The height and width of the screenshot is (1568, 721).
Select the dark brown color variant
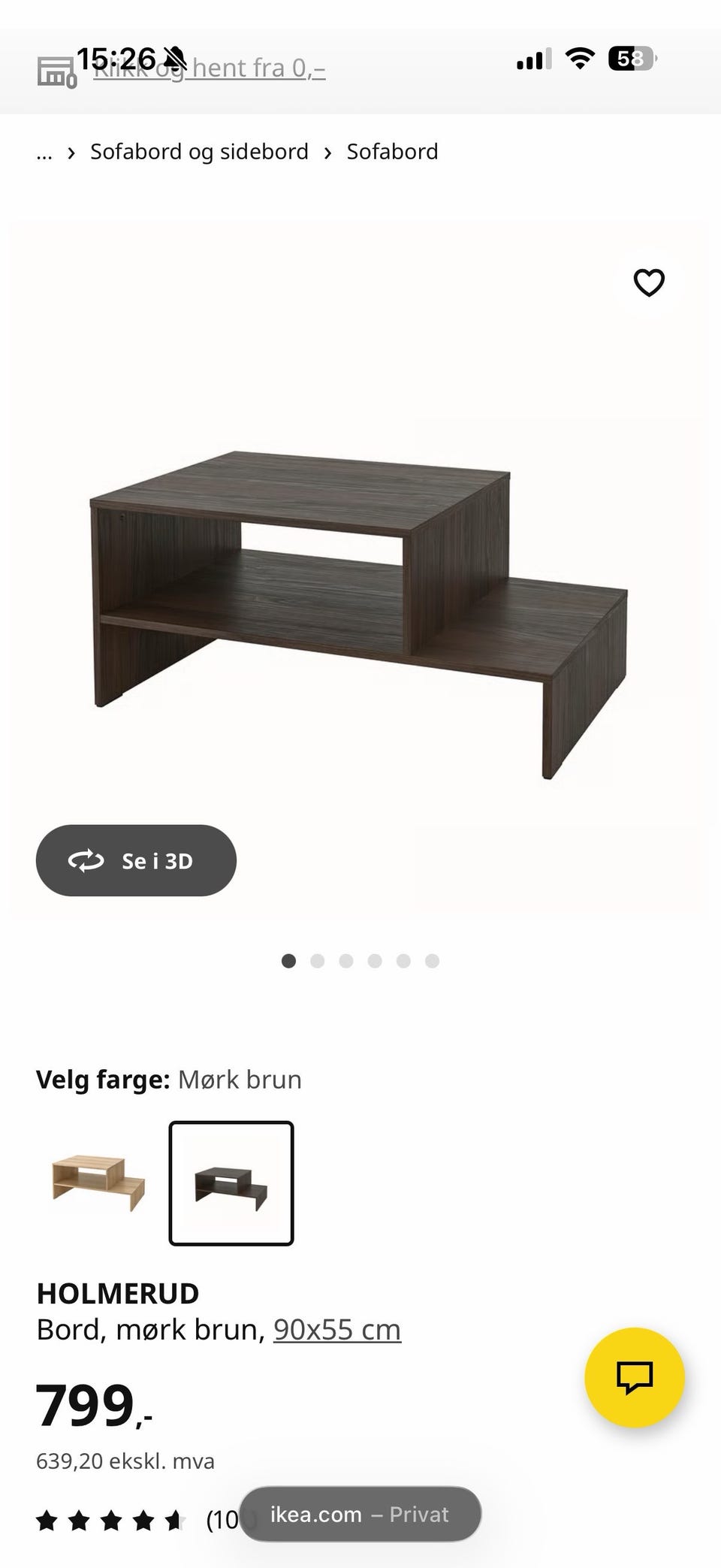pyautogui.click(x=231, y=1183)
